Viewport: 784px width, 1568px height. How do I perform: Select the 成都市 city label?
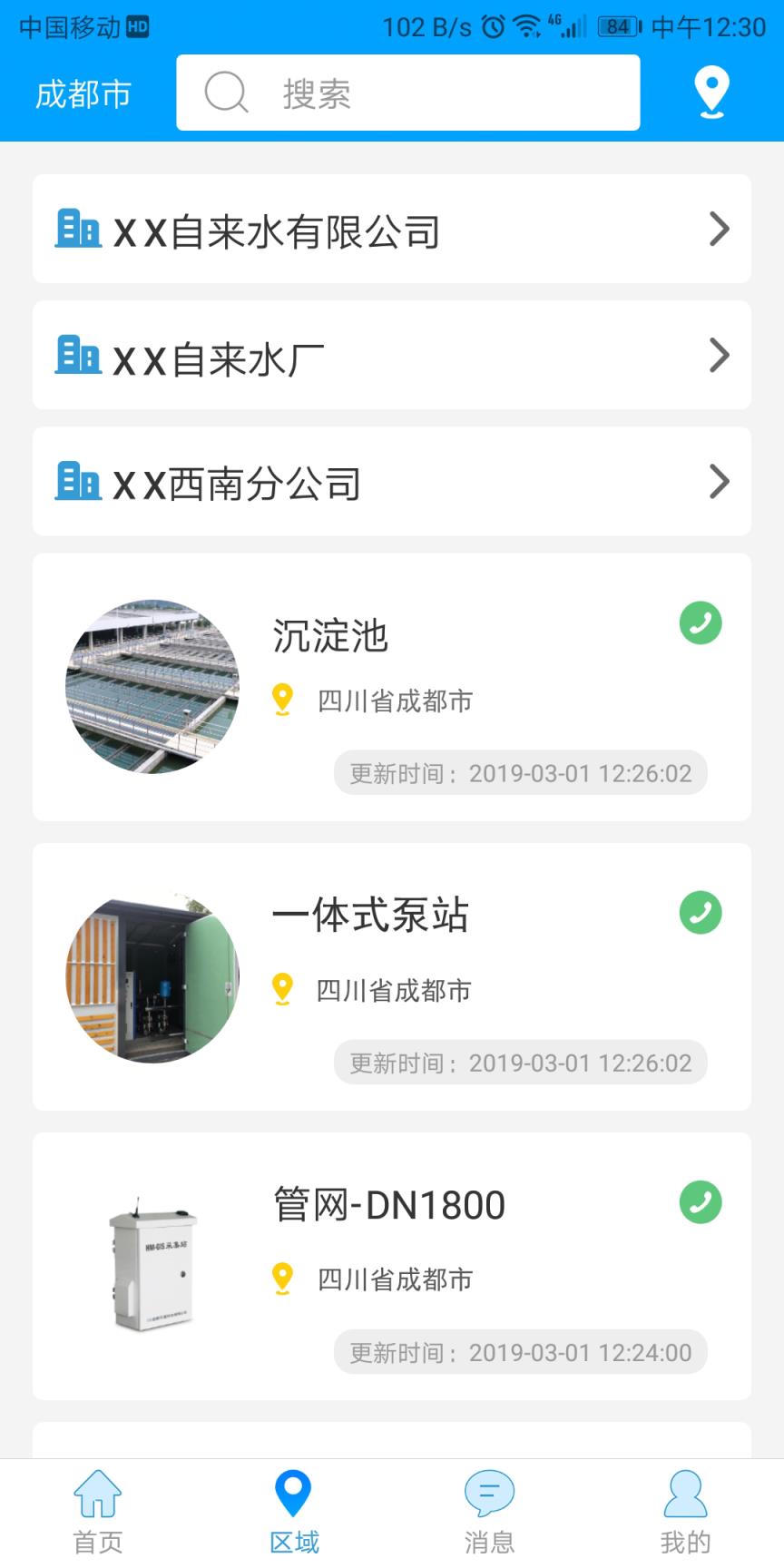81,93
